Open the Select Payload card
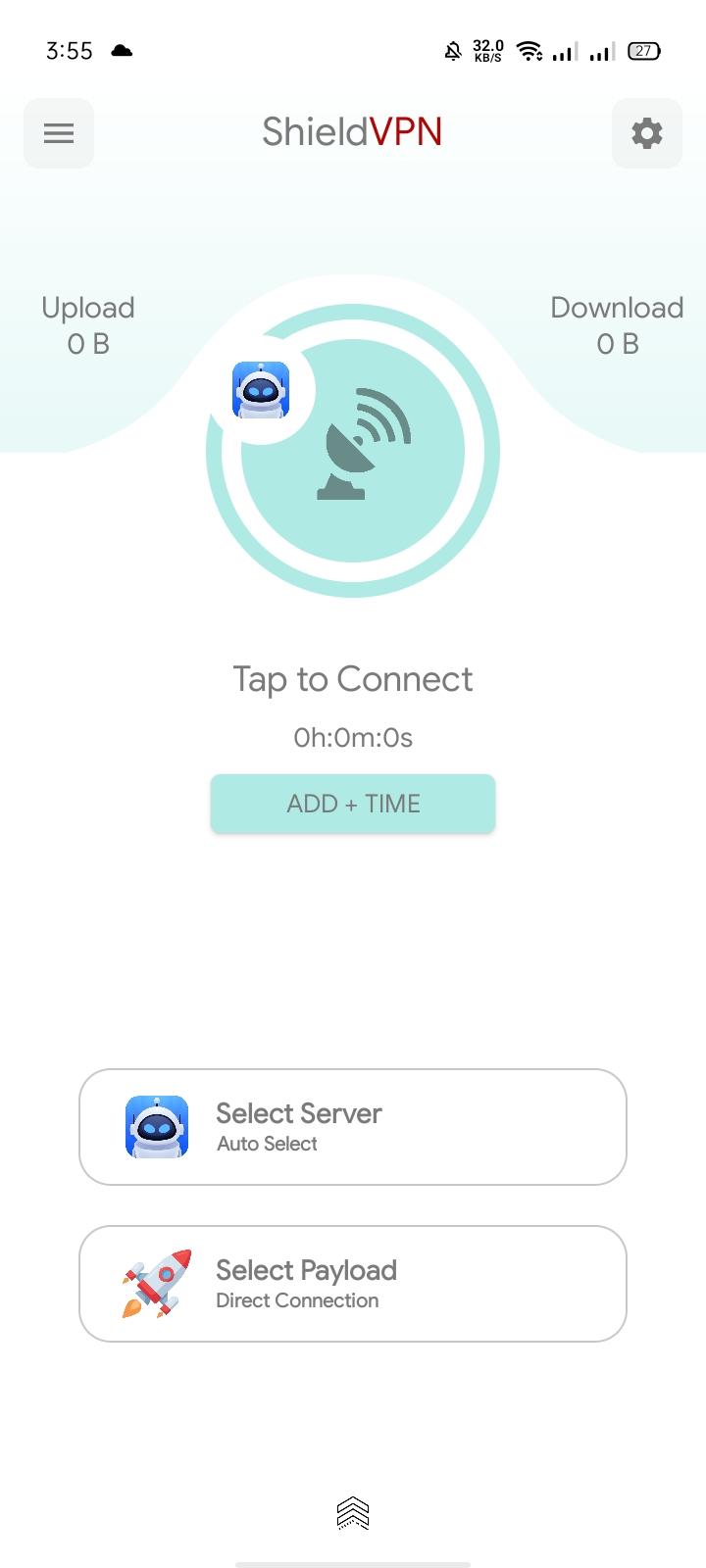Viewport: 706px width, 1568px height. [353, 1284]
